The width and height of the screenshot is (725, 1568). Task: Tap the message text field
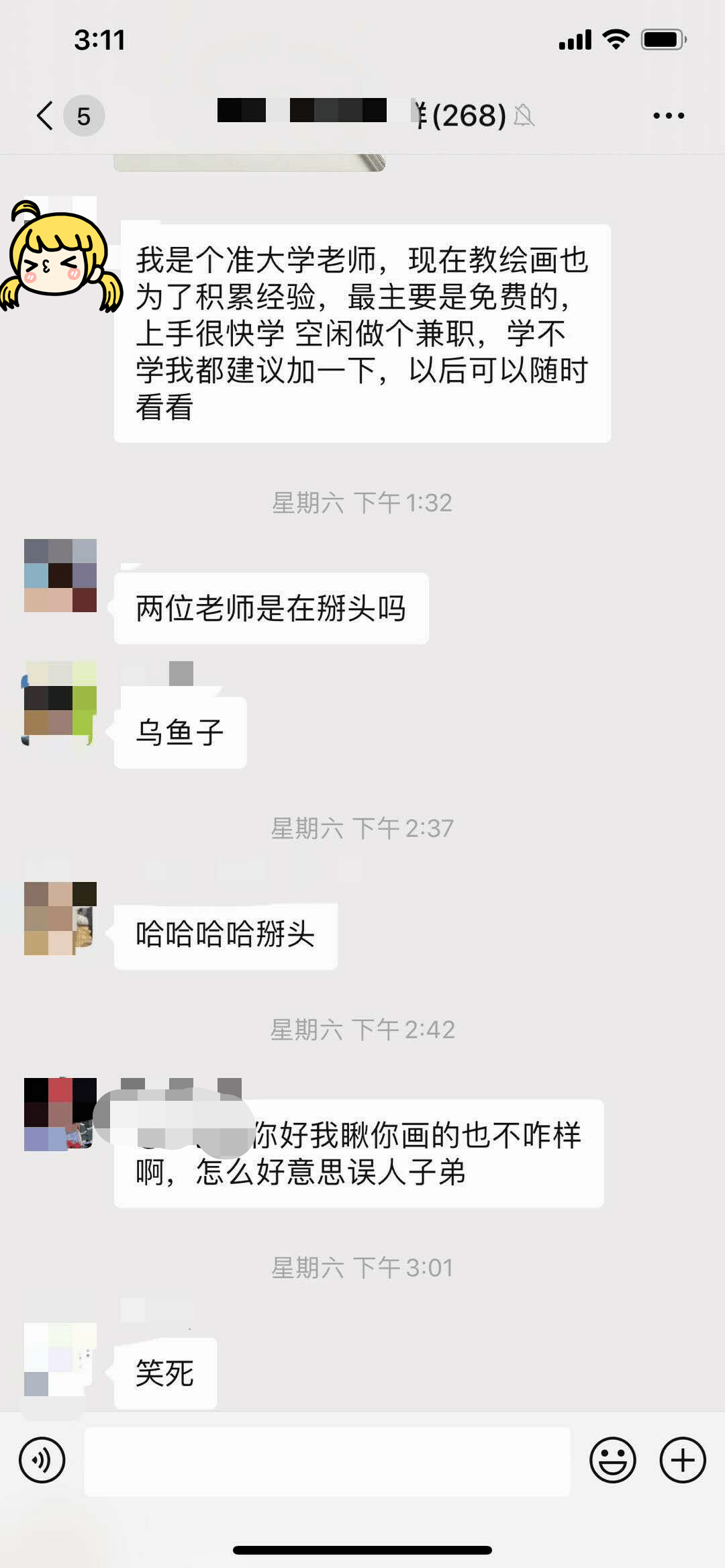tap(327, 1461)
